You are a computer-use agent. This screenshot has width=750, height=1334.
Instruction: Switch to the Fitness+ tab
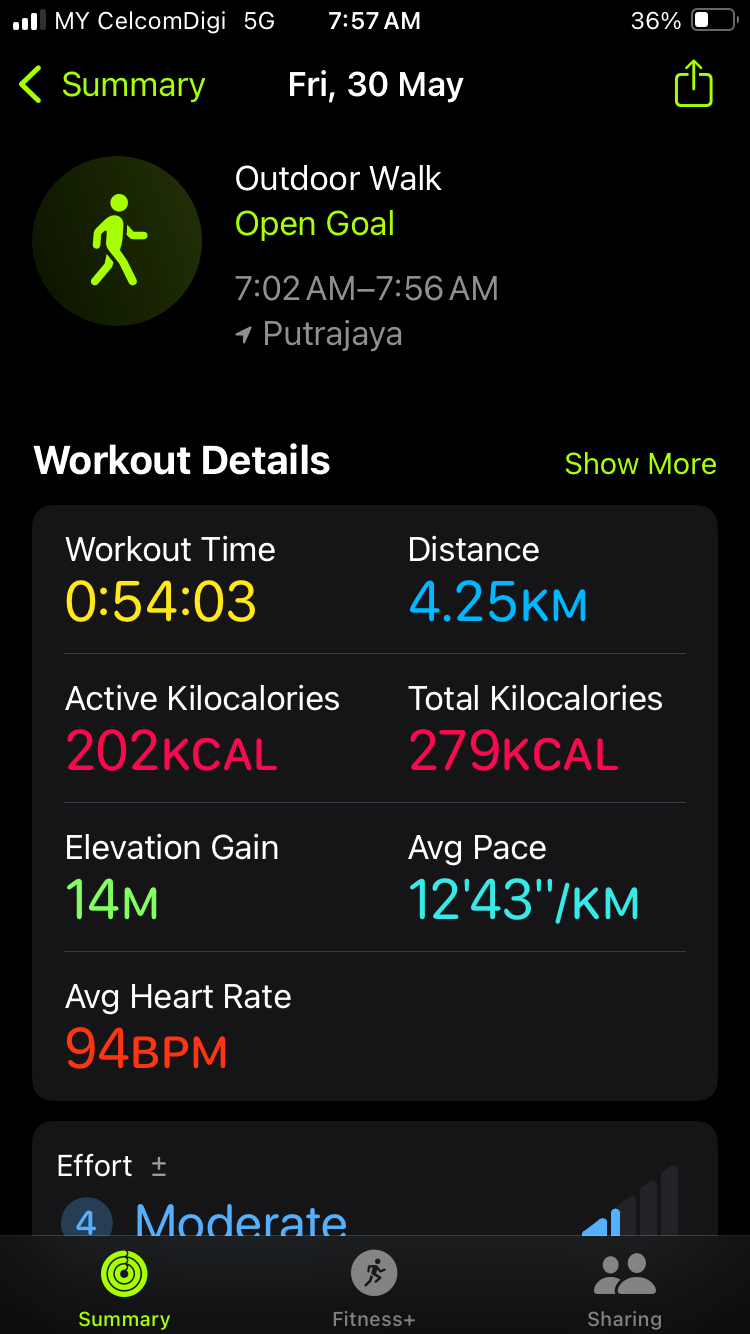click(x=374, y=1290)
